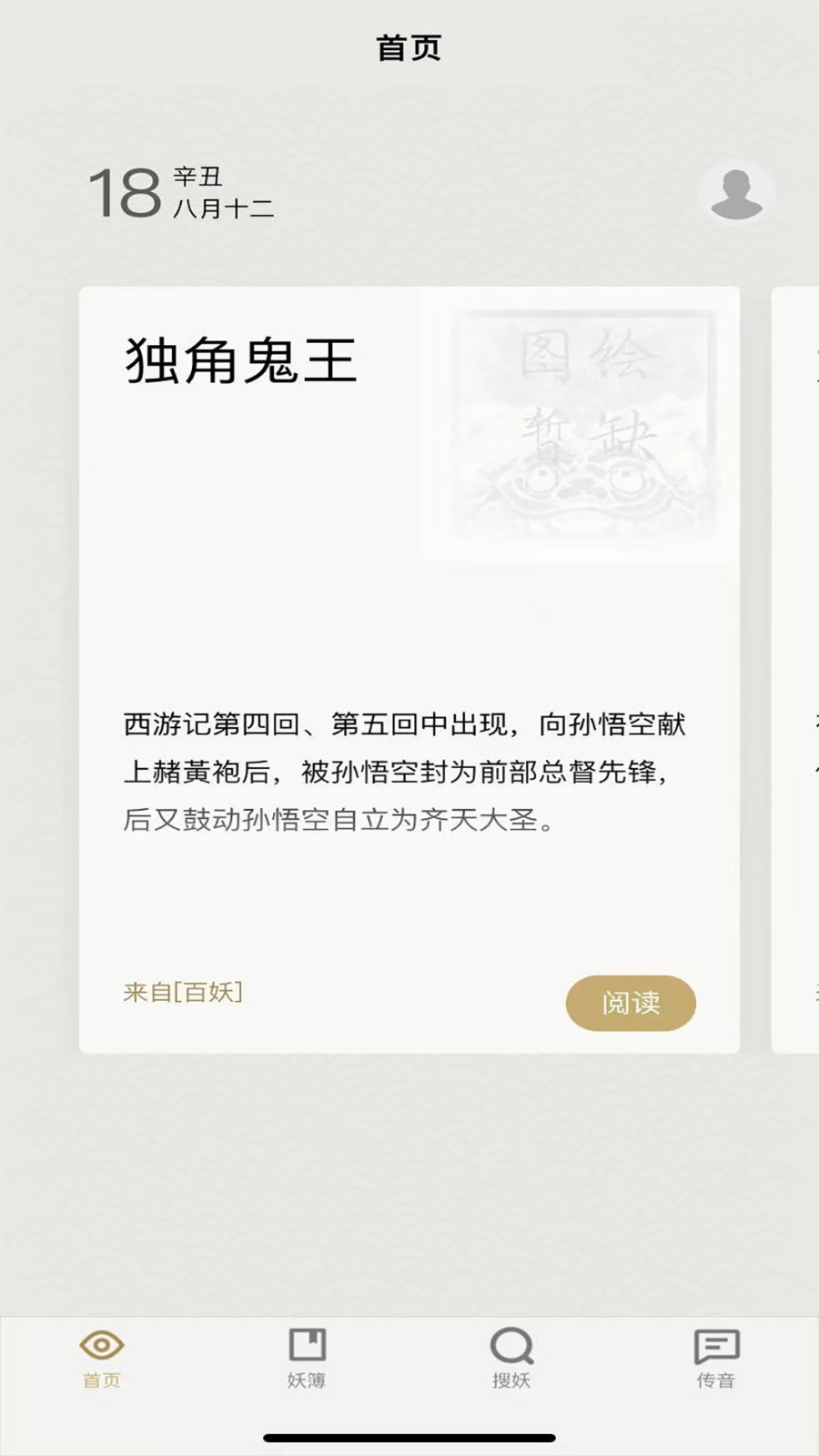Screen dimensions: 819x1456
Task: Open the 来自[百妖] source link
Action: 183,992
